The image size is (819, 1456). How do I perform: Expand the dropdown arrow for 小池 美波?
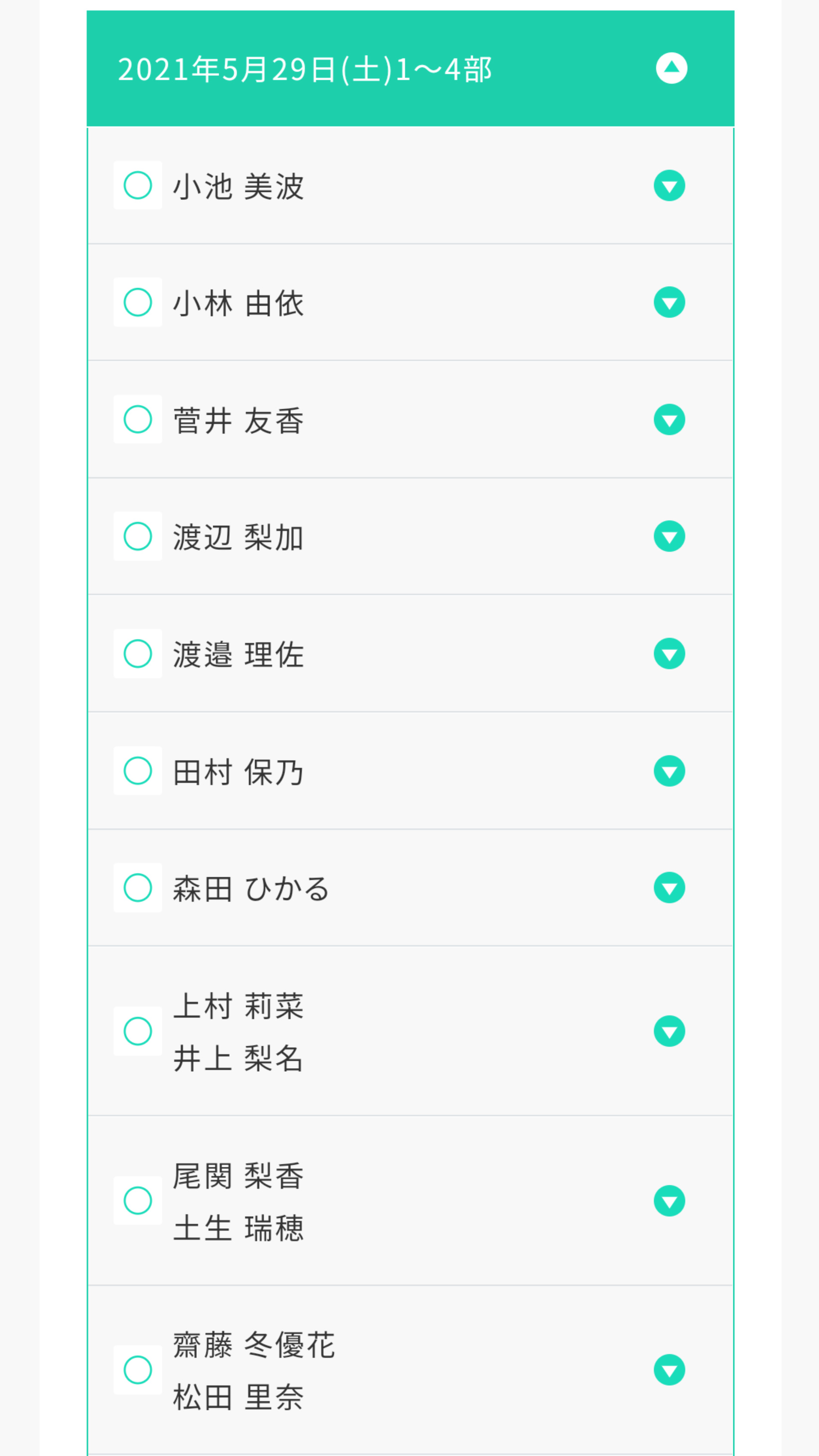tap(670, 185)
